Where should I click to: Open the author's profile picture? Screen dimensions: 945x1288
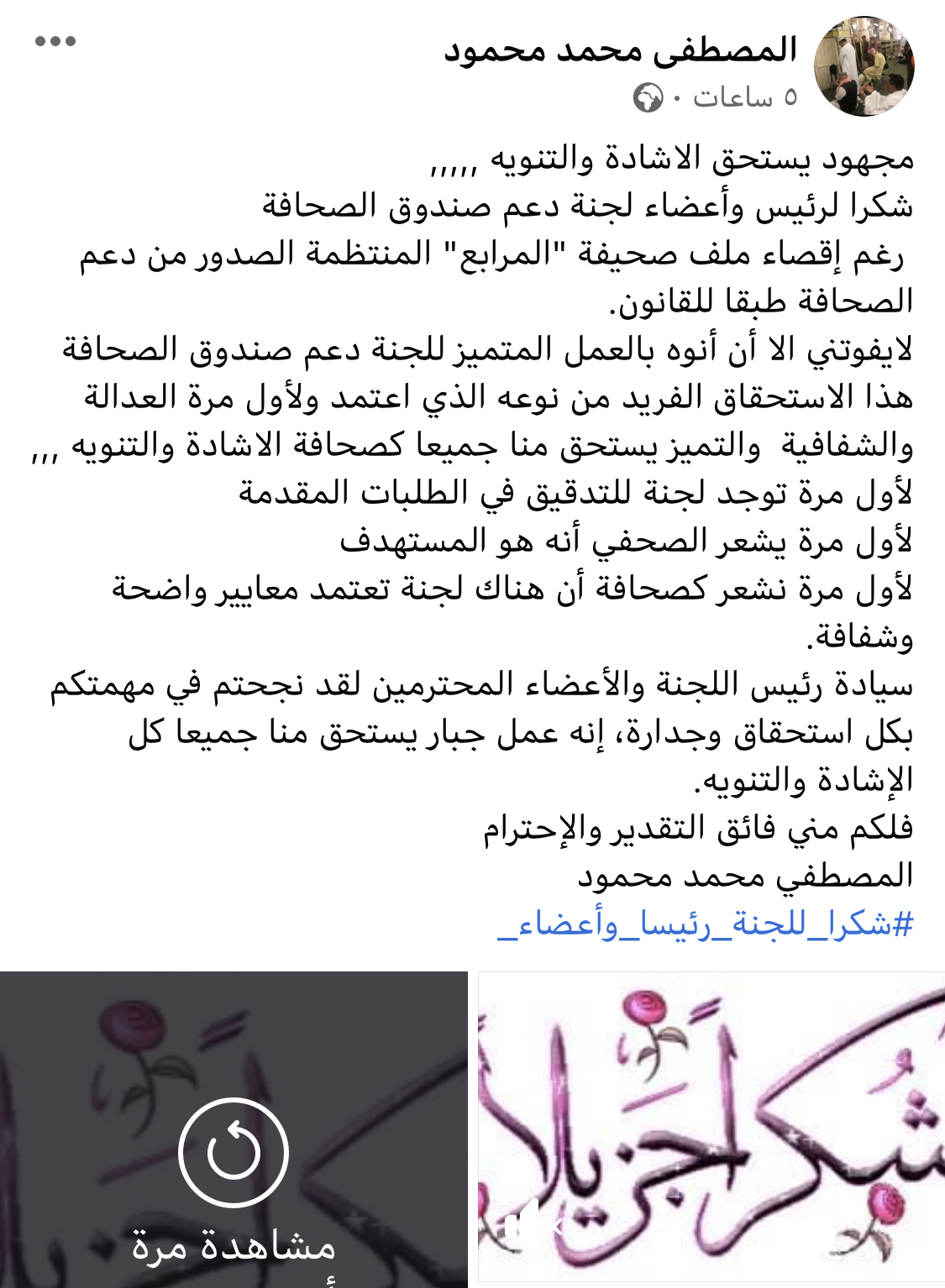pos(864,66)
